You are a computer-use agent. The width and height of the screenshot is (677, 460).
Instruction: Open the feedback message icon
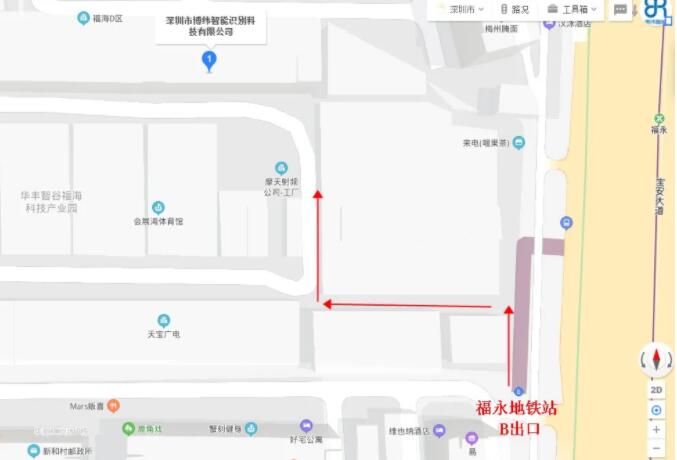coord(621,9)
